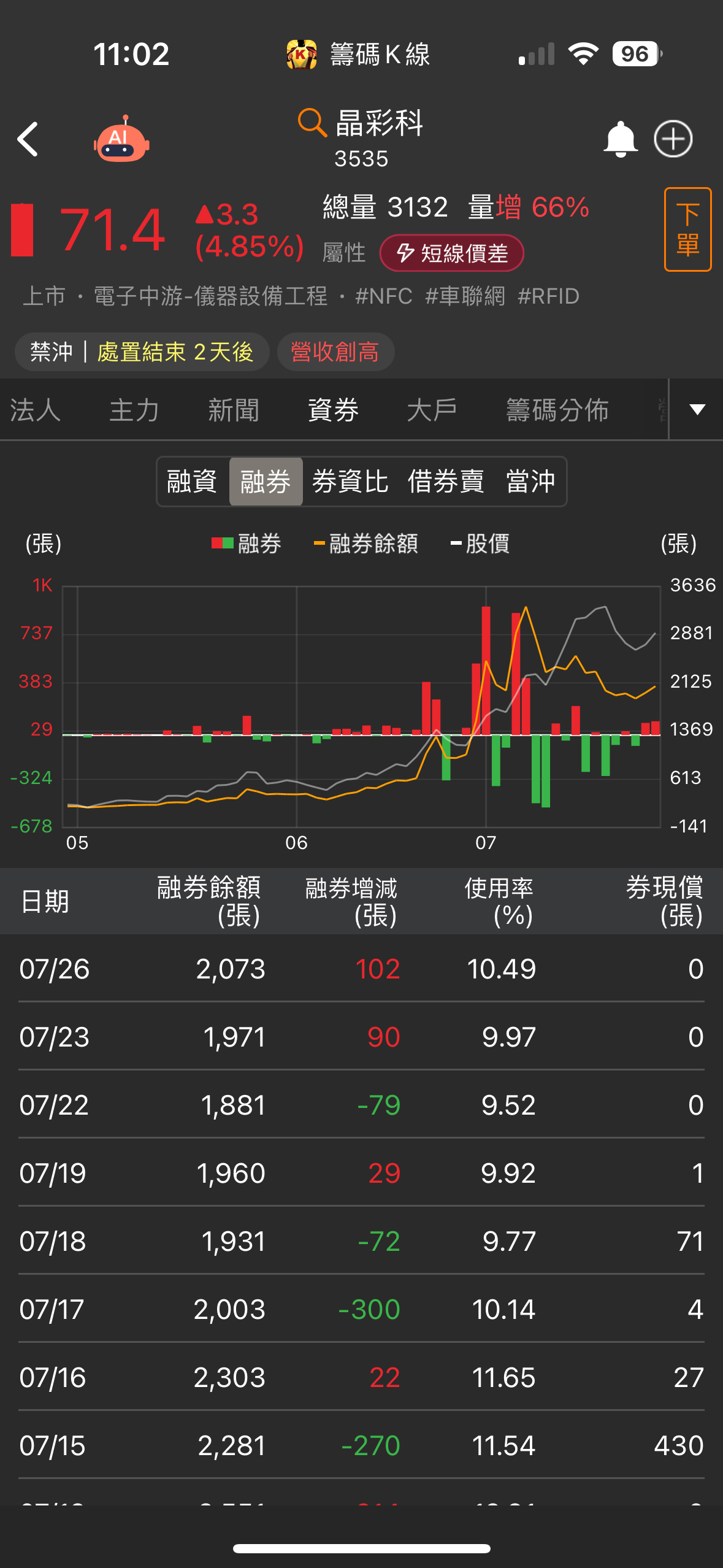Open the 禁沖 處置結束 notice chip
Screen dimensions: 723x1568
tap(142, 352)
